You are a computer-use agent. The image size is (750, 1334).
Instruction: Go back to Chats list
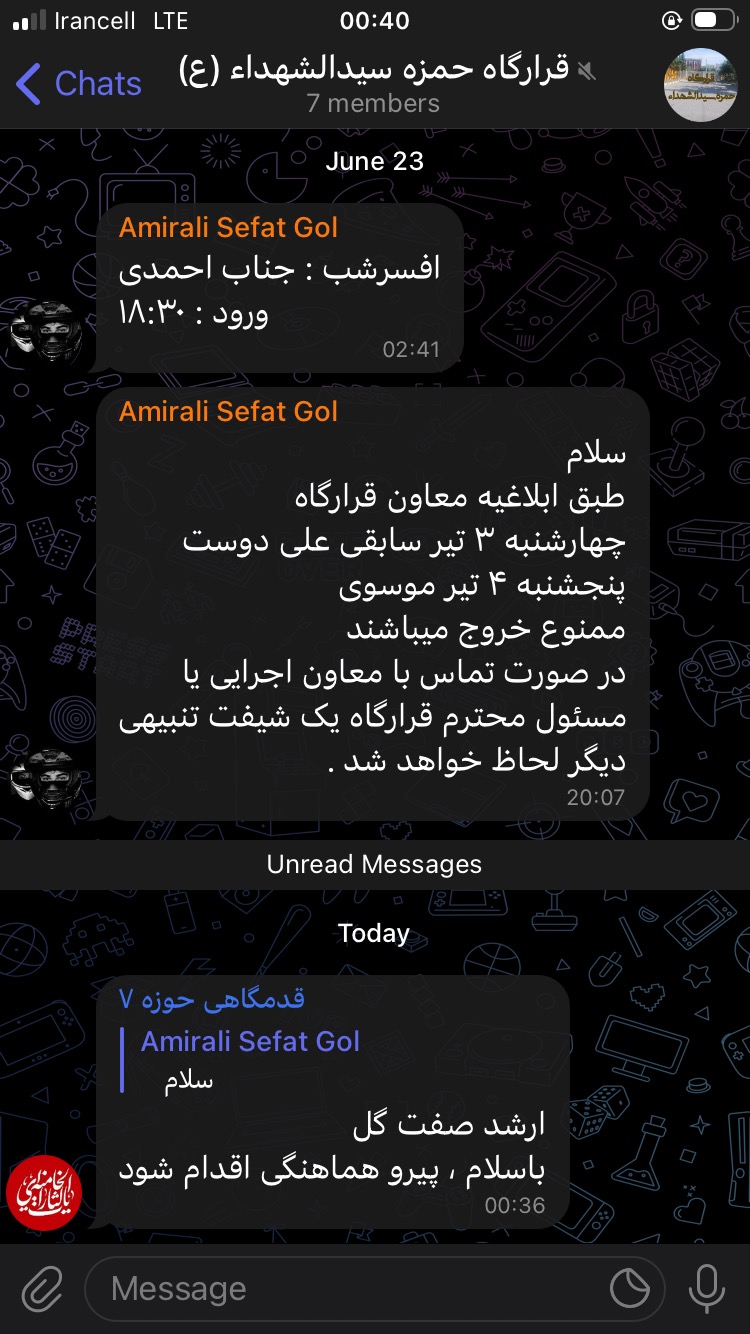78,84
